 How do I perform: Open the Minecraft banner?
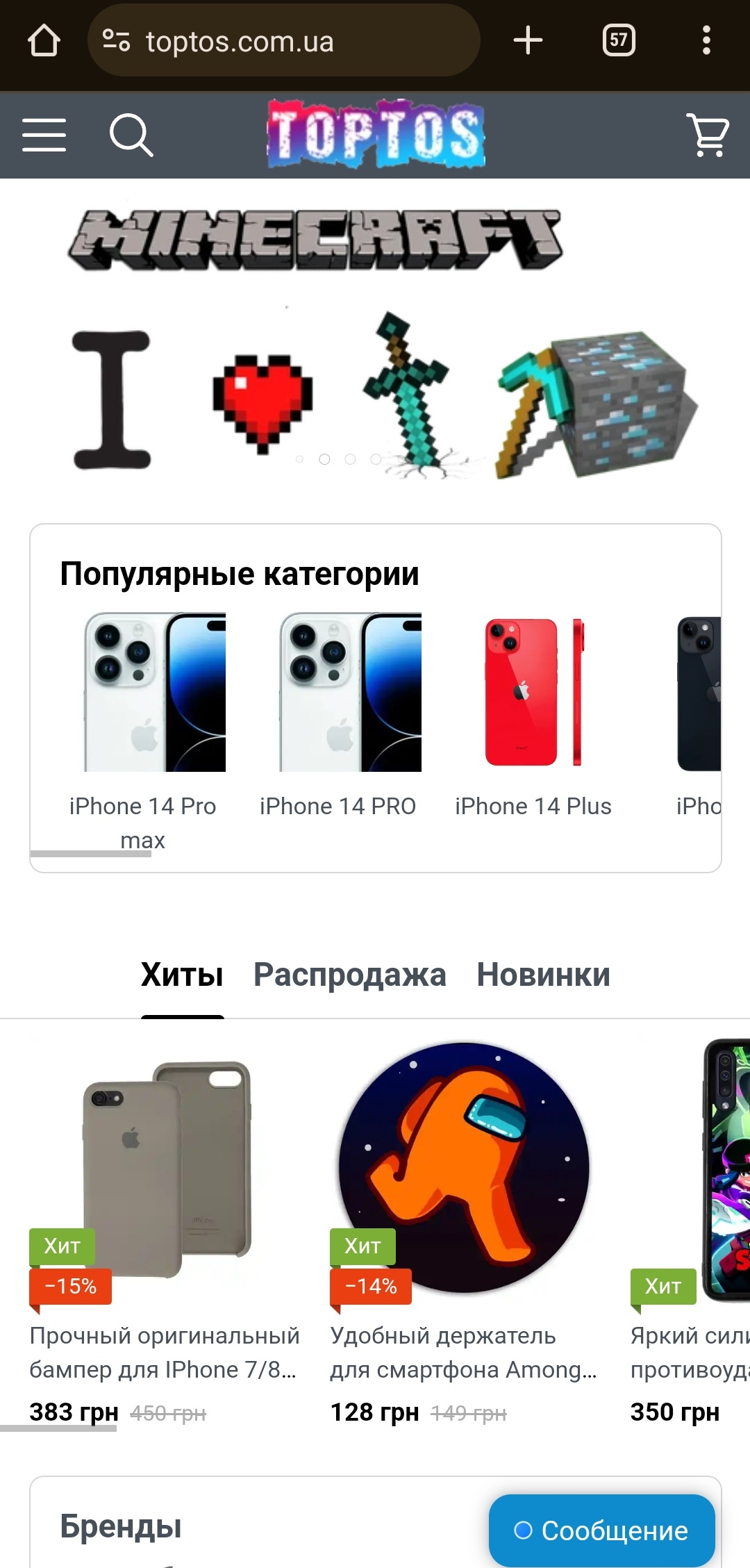(375, 340)
